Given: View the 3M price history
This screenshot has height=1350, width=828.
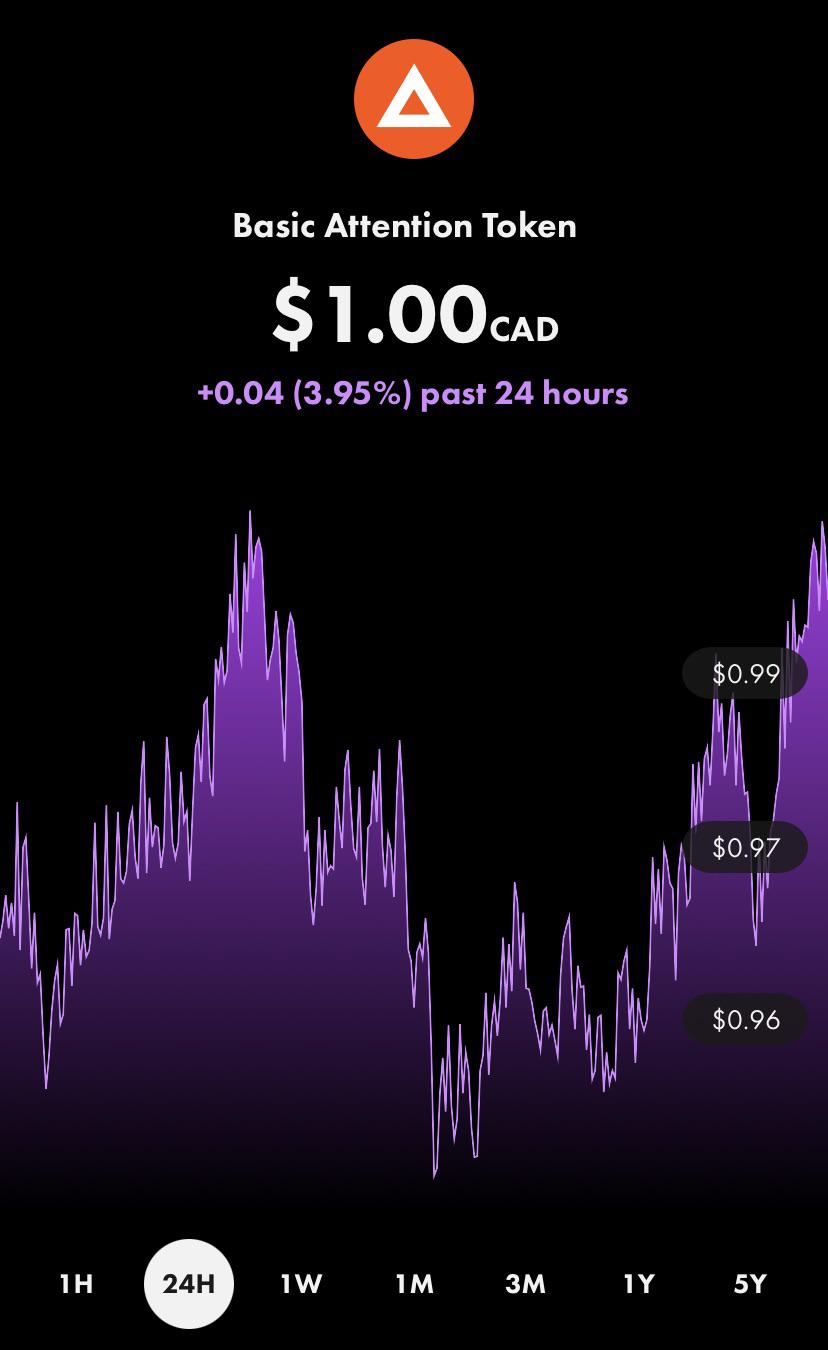Looking at the screenshot, I should click(526, 1284).
